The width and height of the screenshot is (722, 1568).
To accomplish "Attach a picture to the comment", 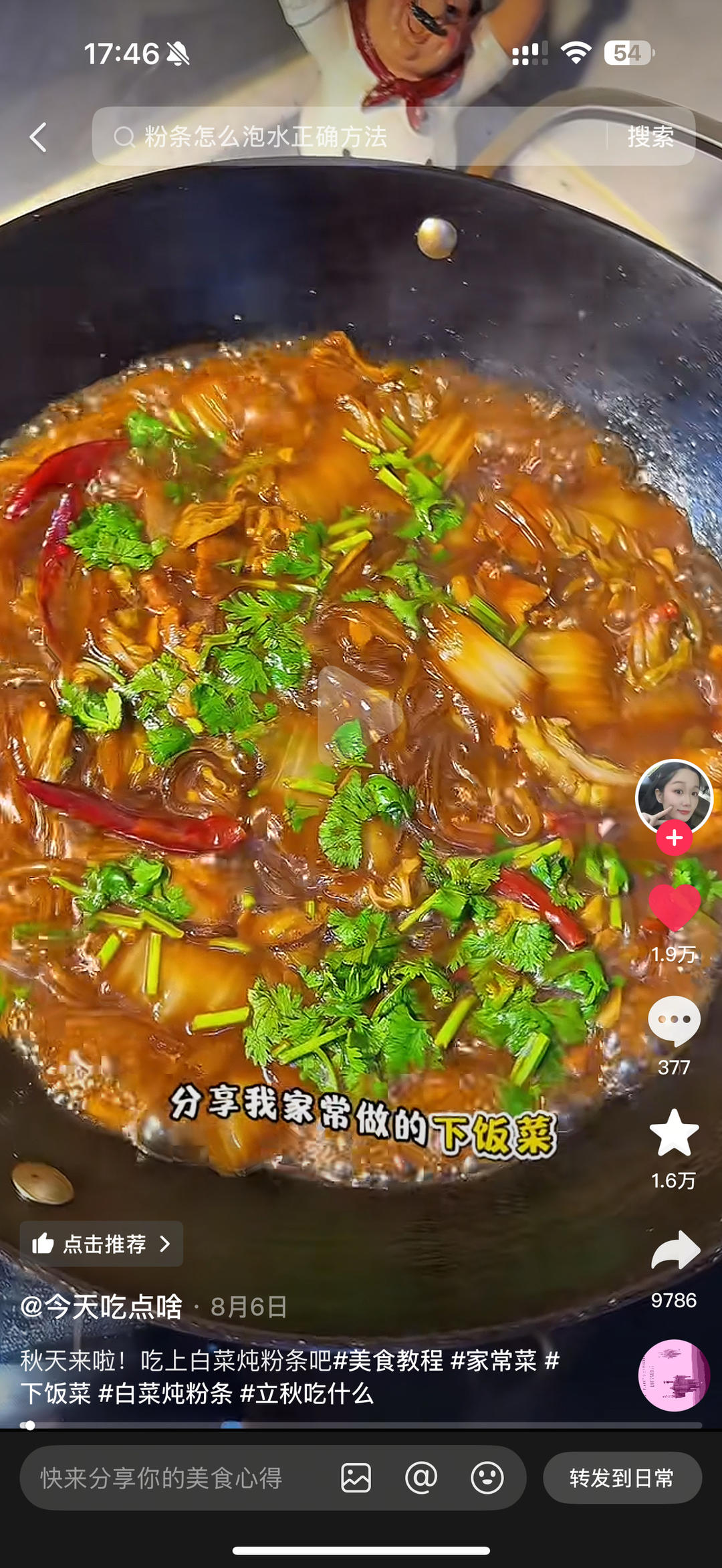I will [356, 1478].
